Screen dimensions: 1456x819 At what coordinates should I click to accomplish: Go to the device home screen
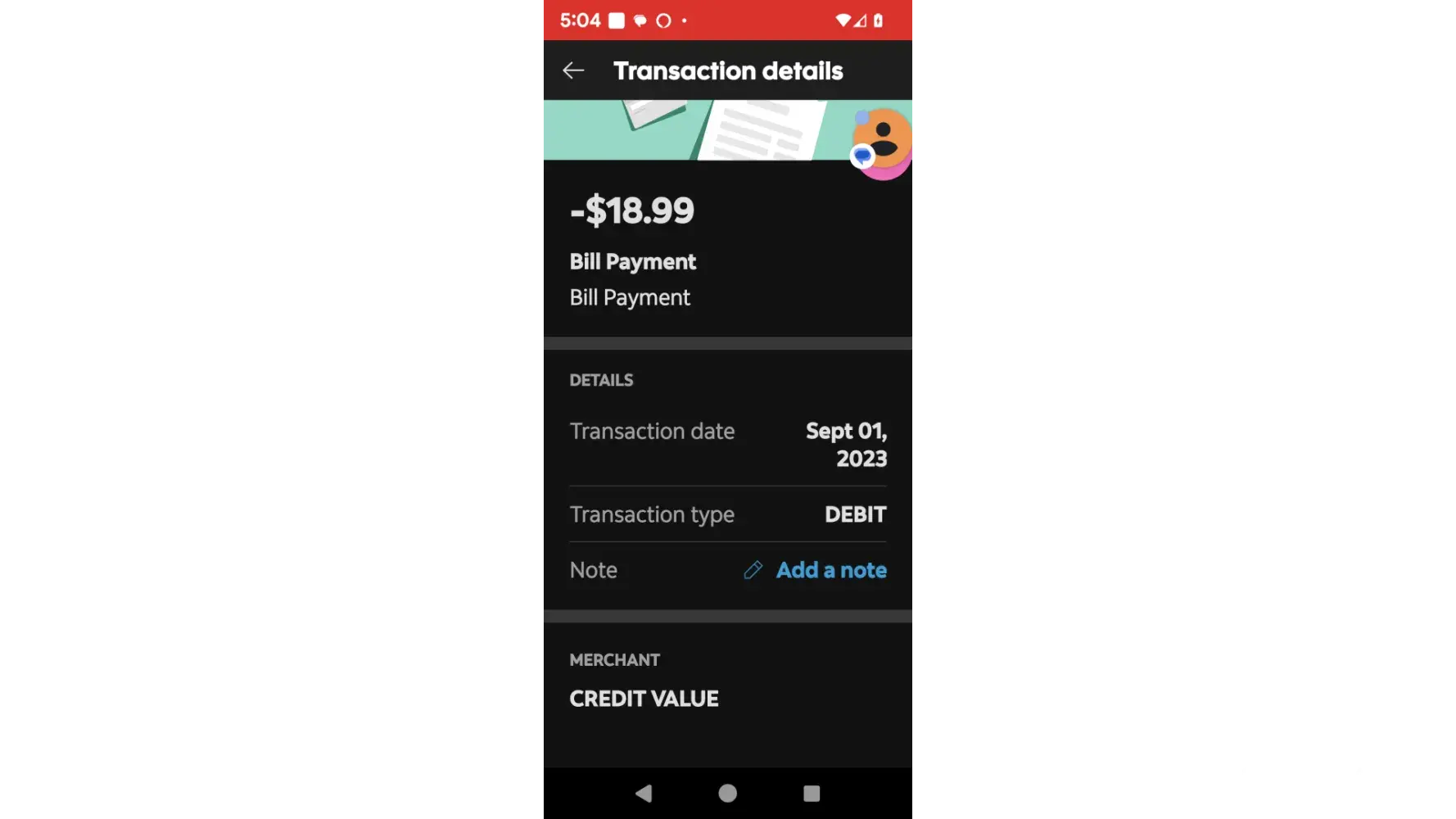pyautogui.click(x=727, y=793)
